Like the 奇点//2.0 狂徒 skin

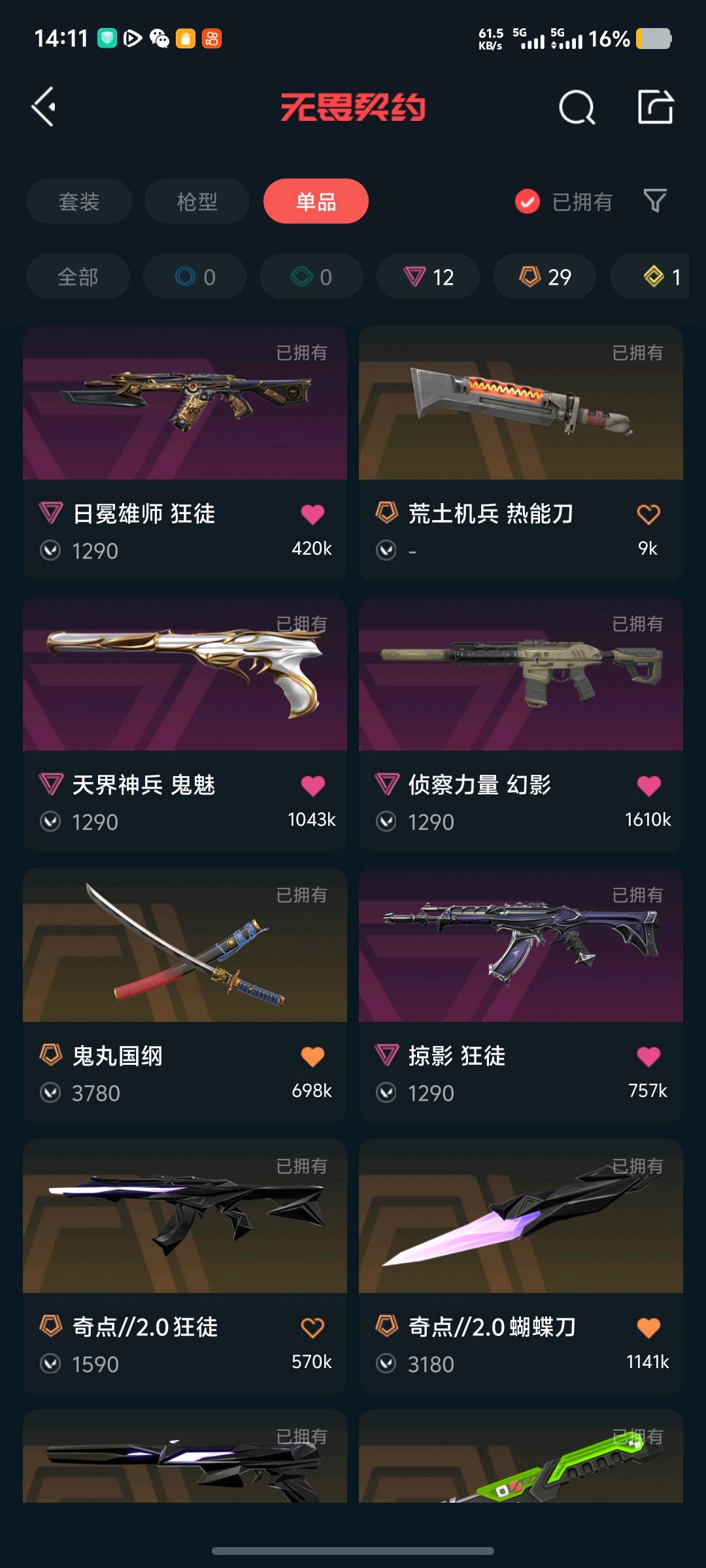coord(312,1328)
